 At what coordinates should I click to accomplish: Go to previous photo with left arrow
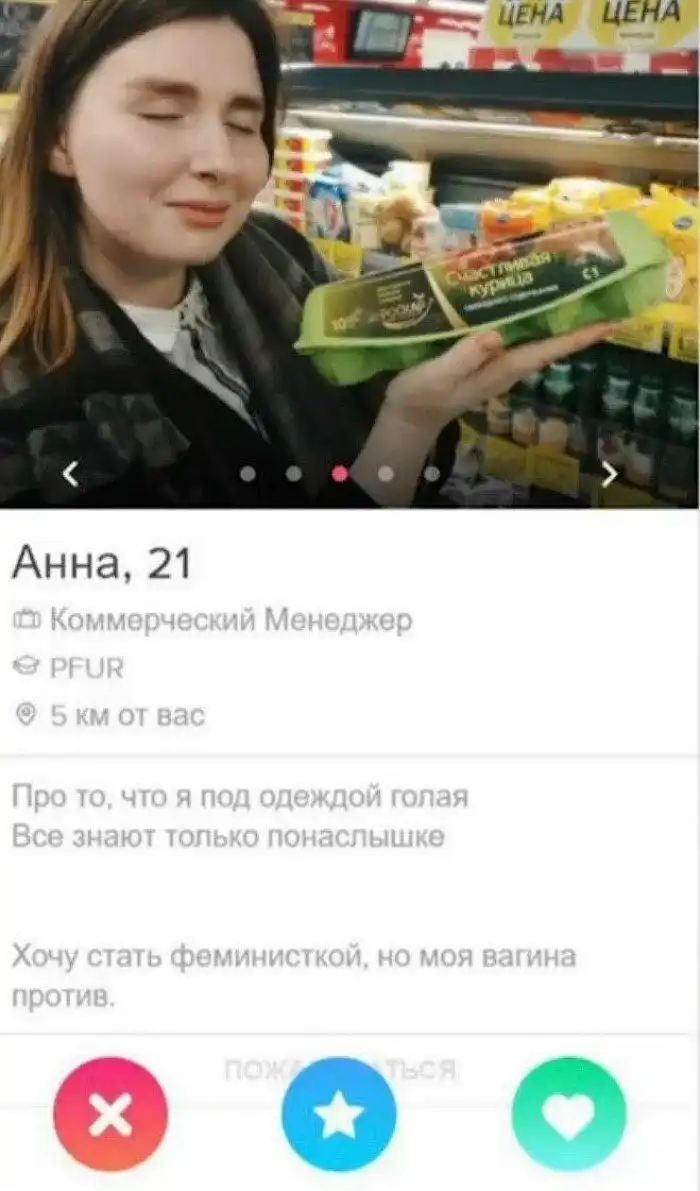click(70, 474)
